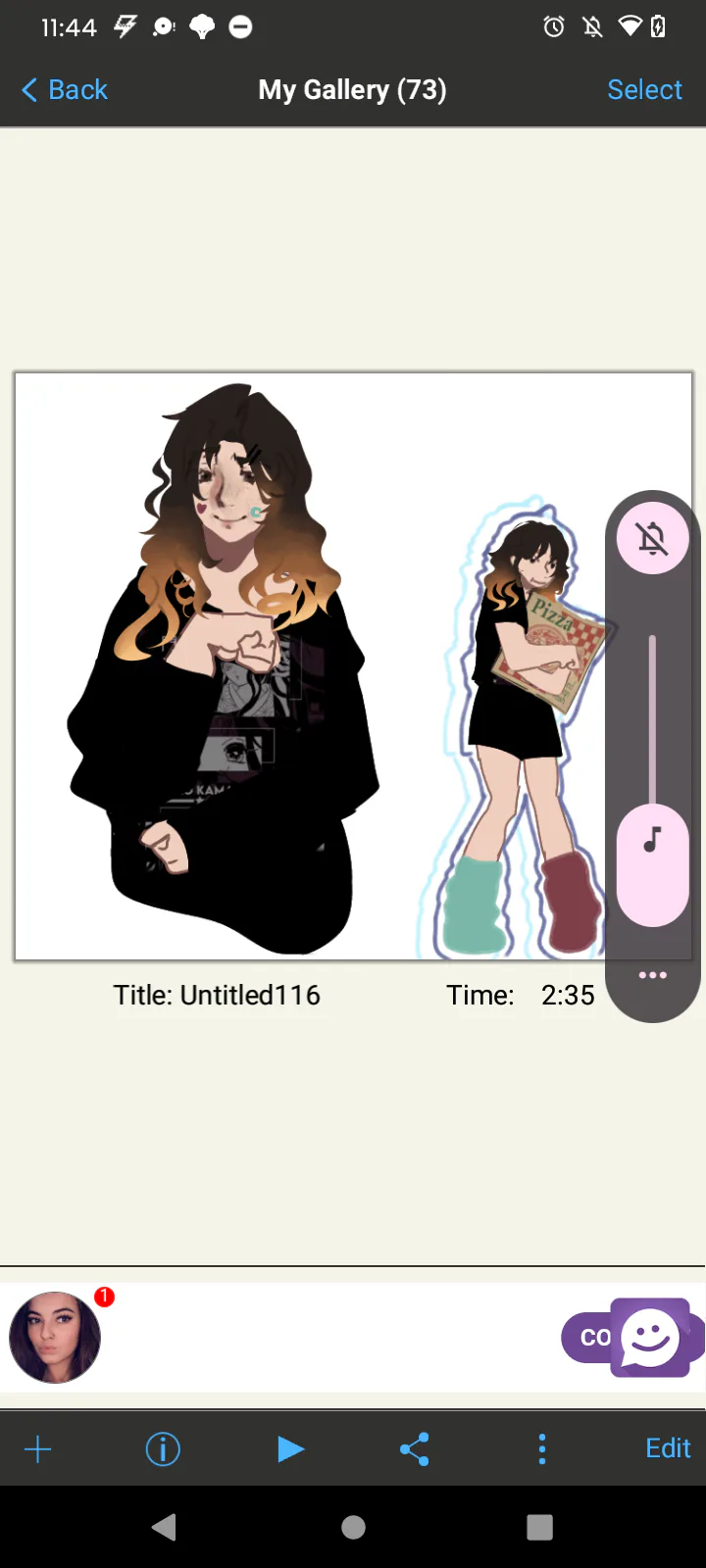Edit the Untitled116 artwork
Screen dimensions: 706x1568
point(667,1448)
